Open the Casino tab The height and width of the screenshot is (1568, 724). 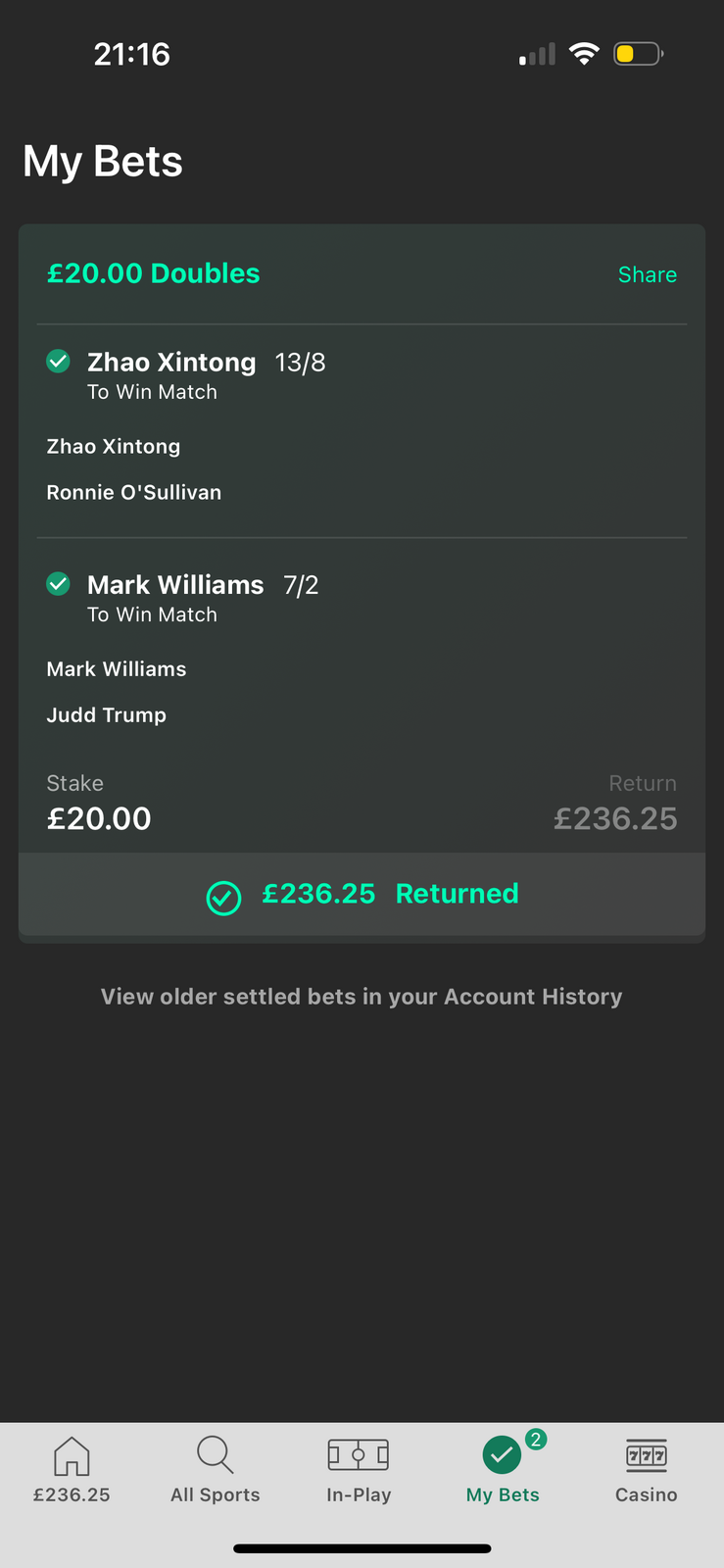tap(646, 1469)
